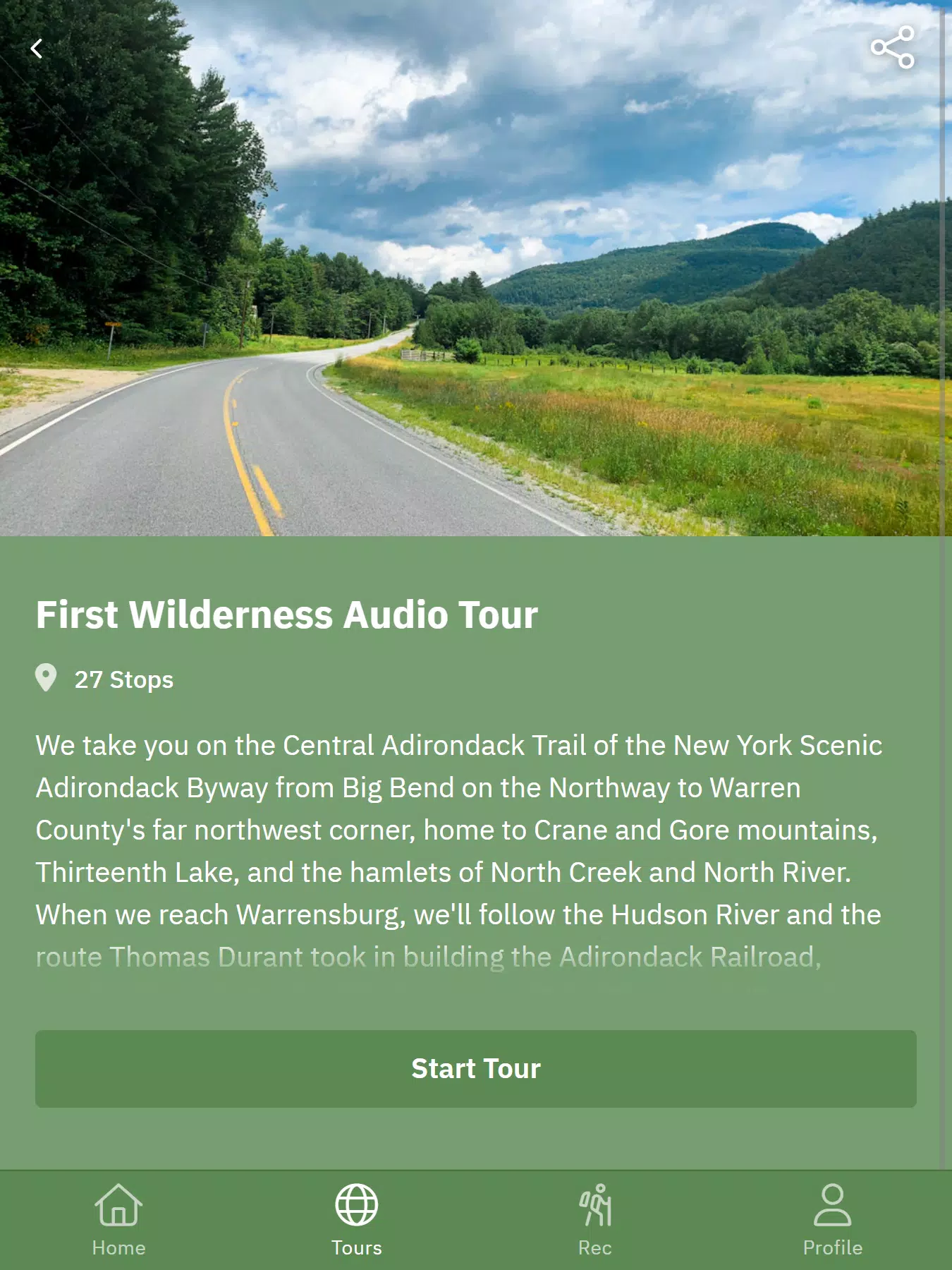952x1270 pixels.
Task: Open the Profile tab
Action: [x=832, y=1219]
